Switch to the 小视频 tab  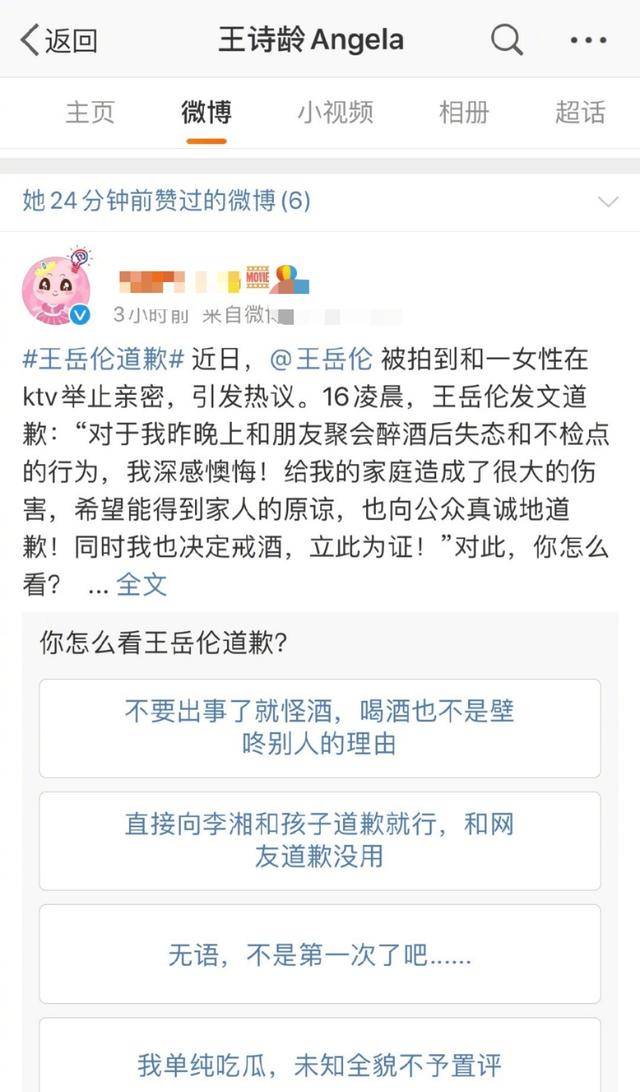click(335, 112)
